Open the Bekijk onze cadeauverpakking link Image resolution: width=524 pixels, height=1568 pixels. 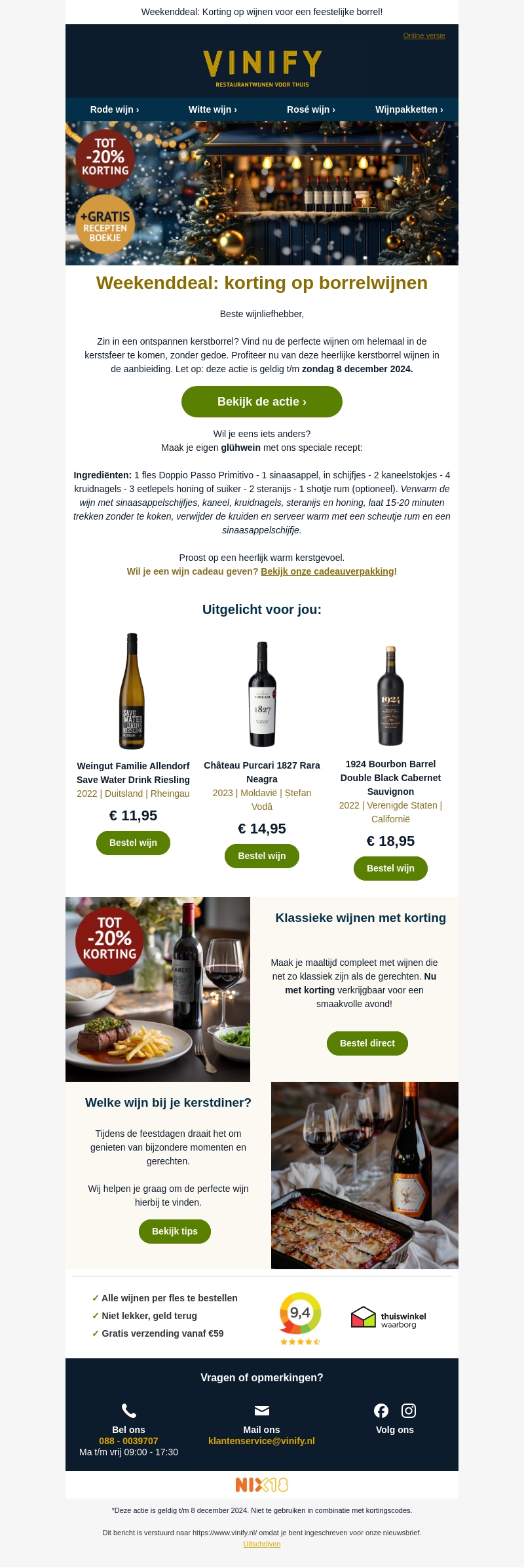[x=327, y=571]
